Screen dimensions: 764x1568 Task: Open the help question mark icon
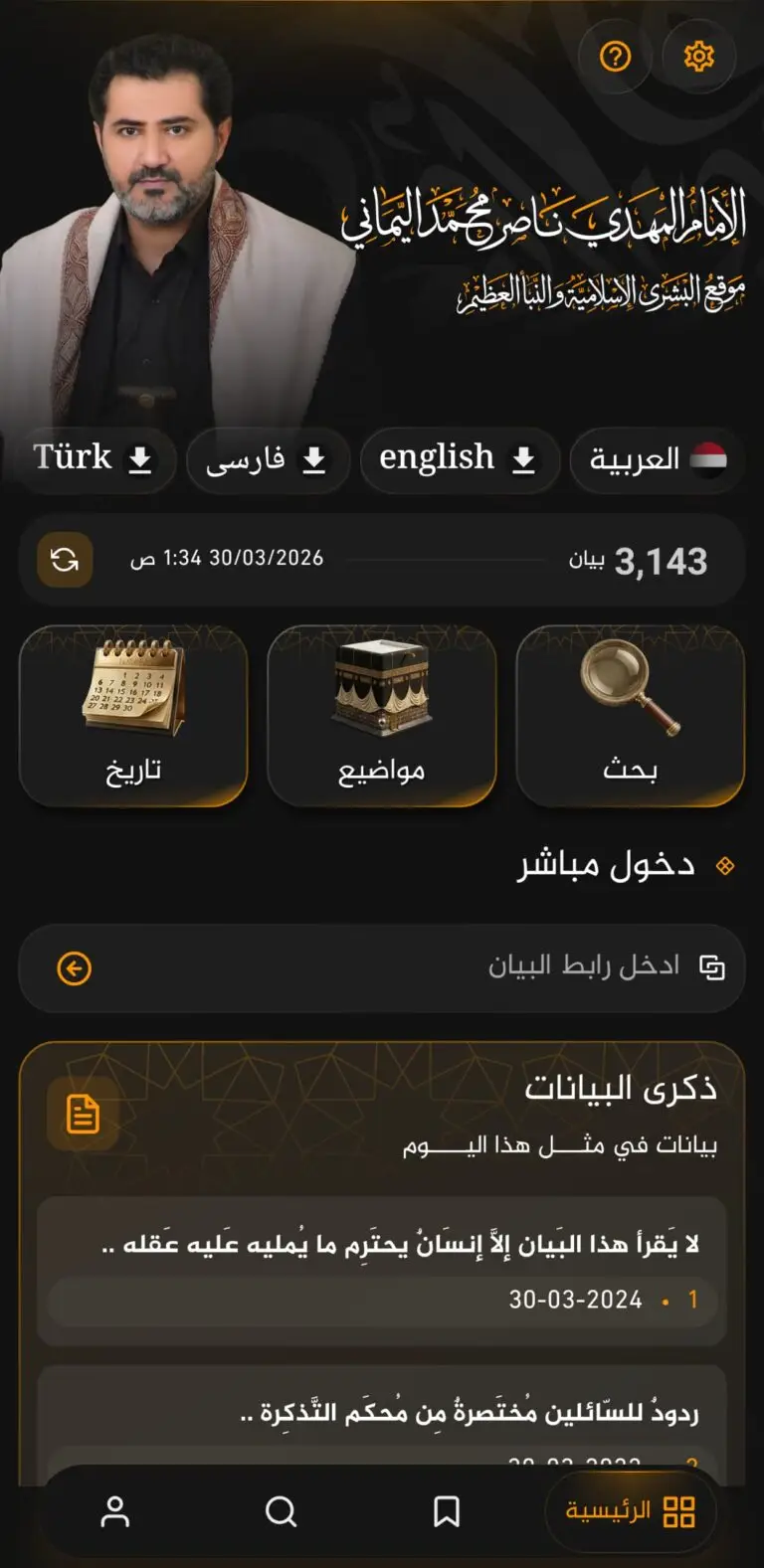(615, 57)
